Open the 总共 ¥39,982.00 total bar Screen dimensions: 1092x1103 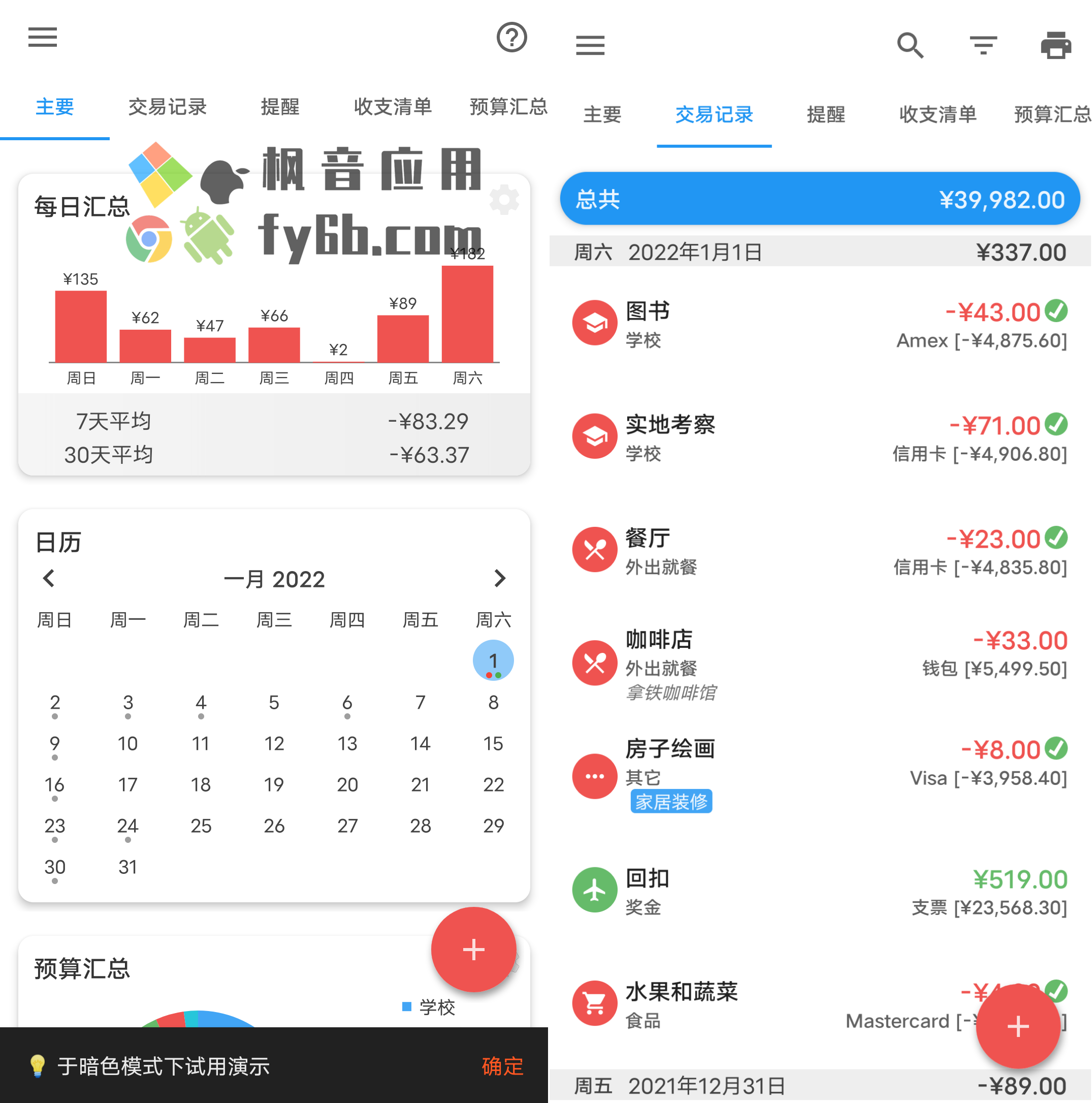819,199
